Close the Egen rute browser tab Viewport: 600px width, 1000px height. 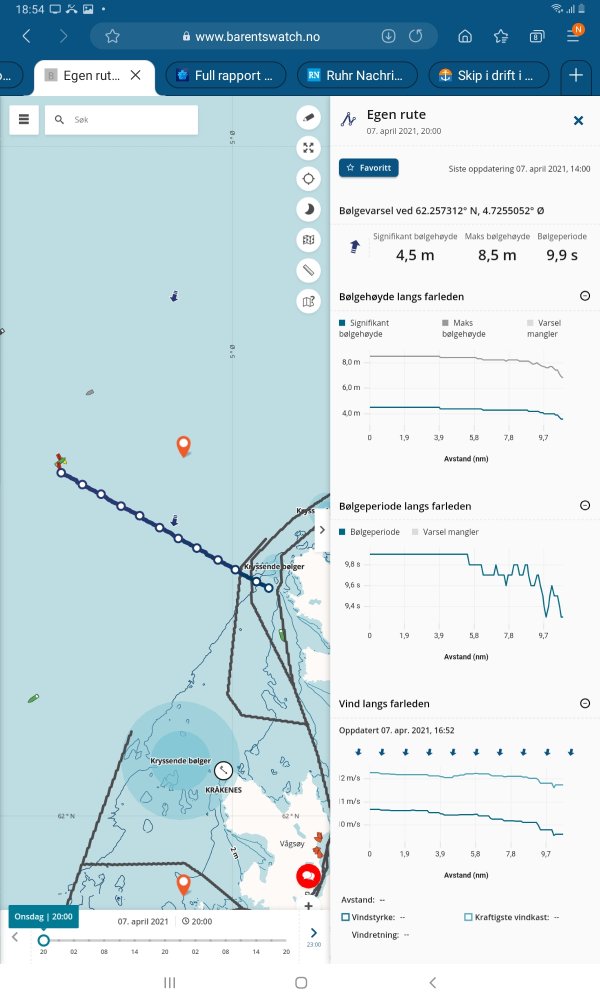135,75
